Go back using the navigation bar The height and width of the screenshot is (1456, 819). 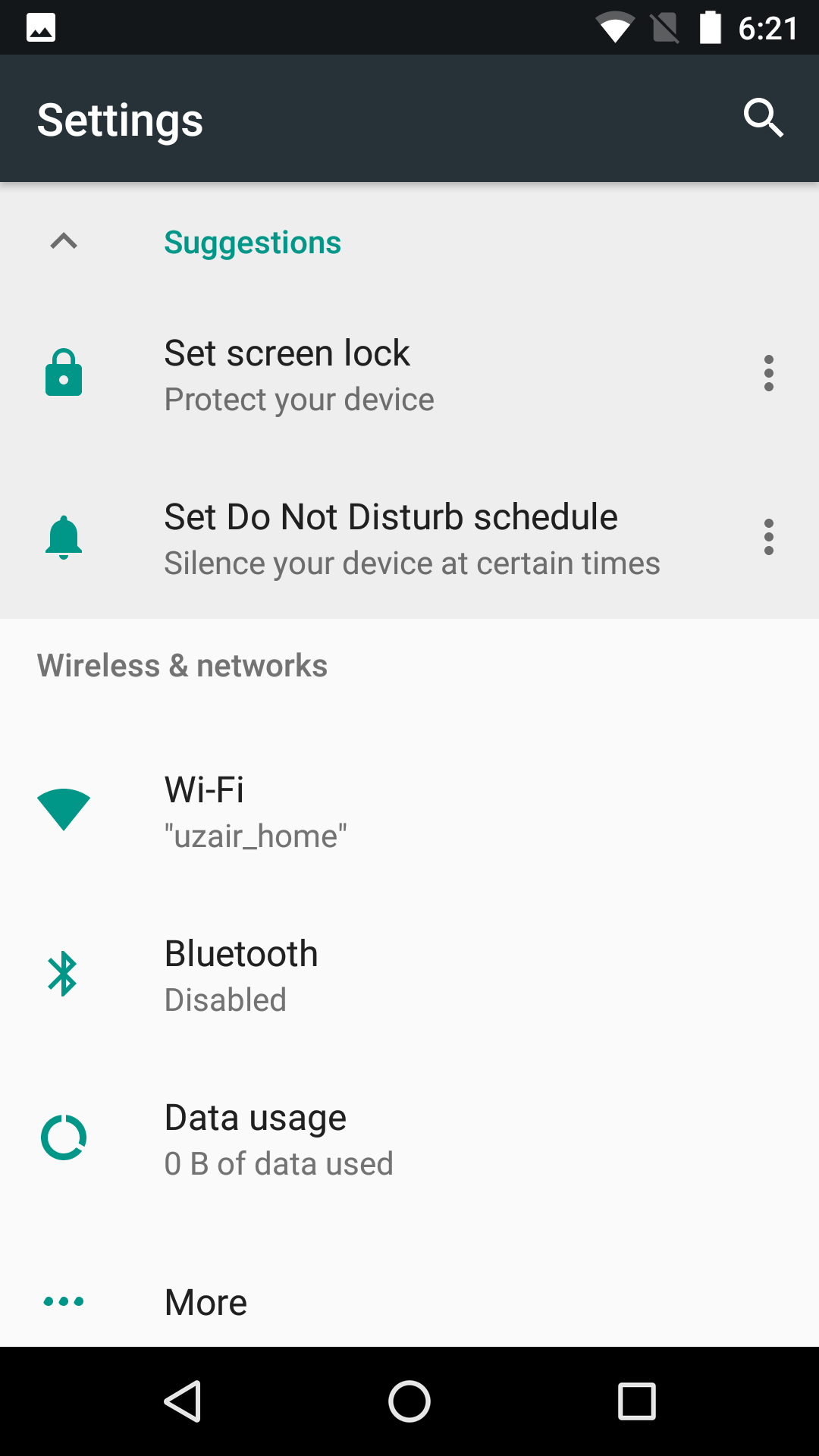click(x=182, y=1401)
